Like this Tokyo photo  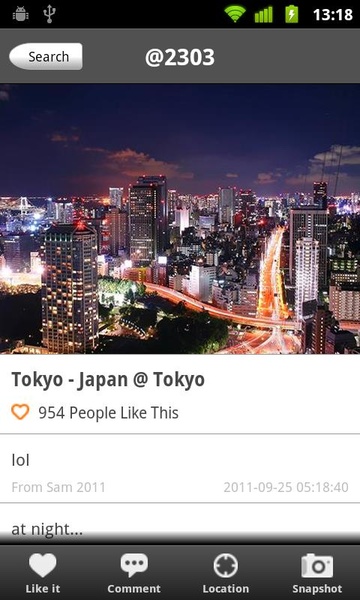coord(42,573)
